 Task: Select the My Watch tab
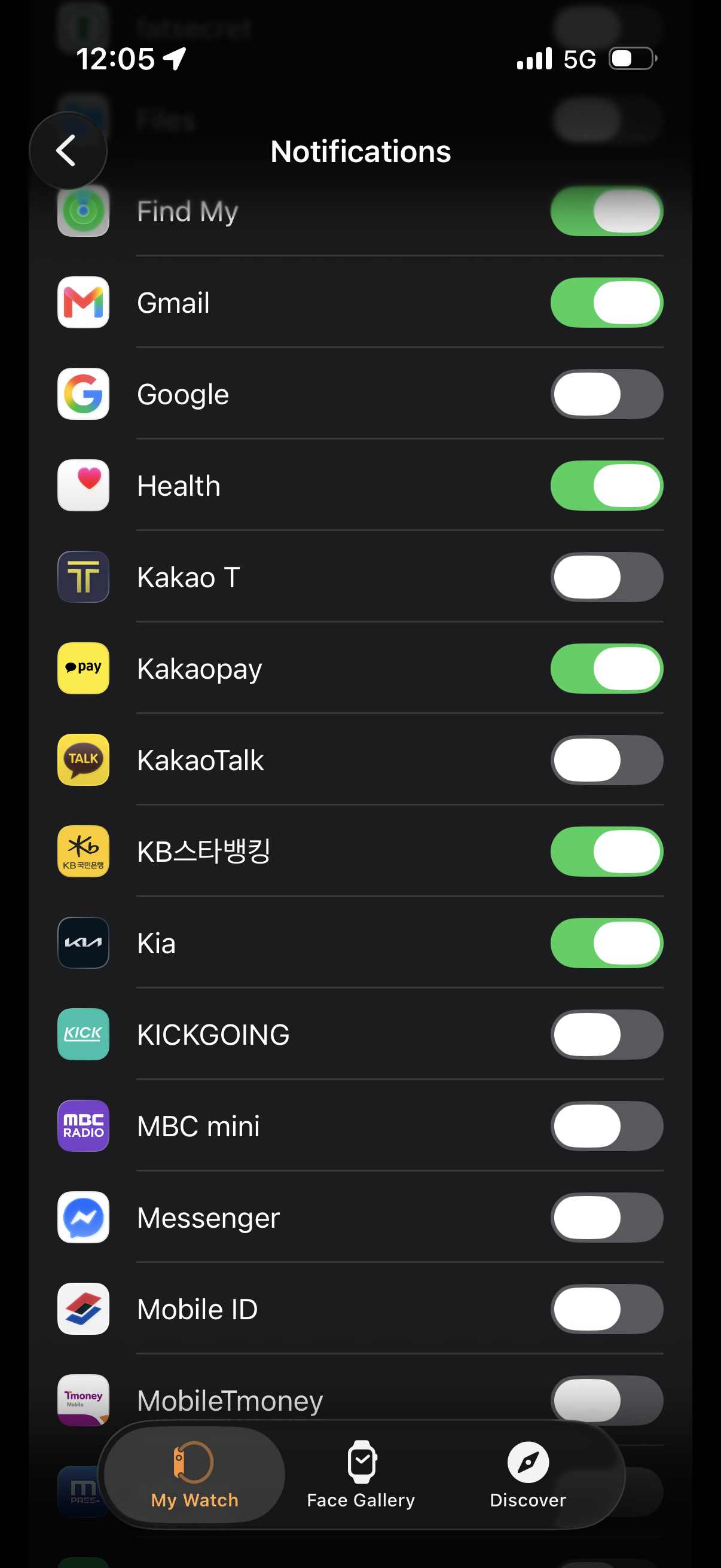pos(195,1474)
